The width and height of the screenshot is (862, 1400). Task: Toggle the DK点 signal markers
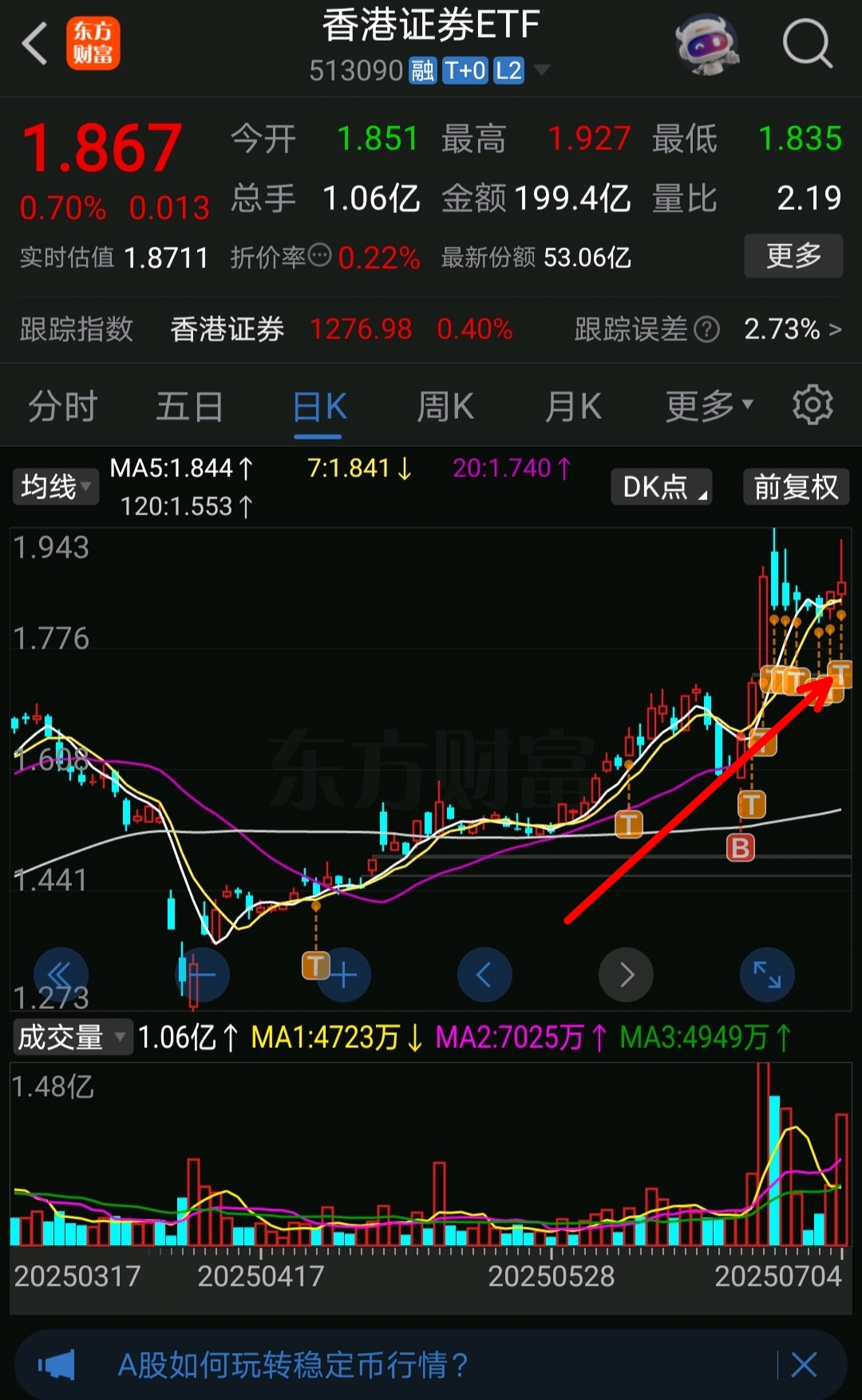(661, 487)
